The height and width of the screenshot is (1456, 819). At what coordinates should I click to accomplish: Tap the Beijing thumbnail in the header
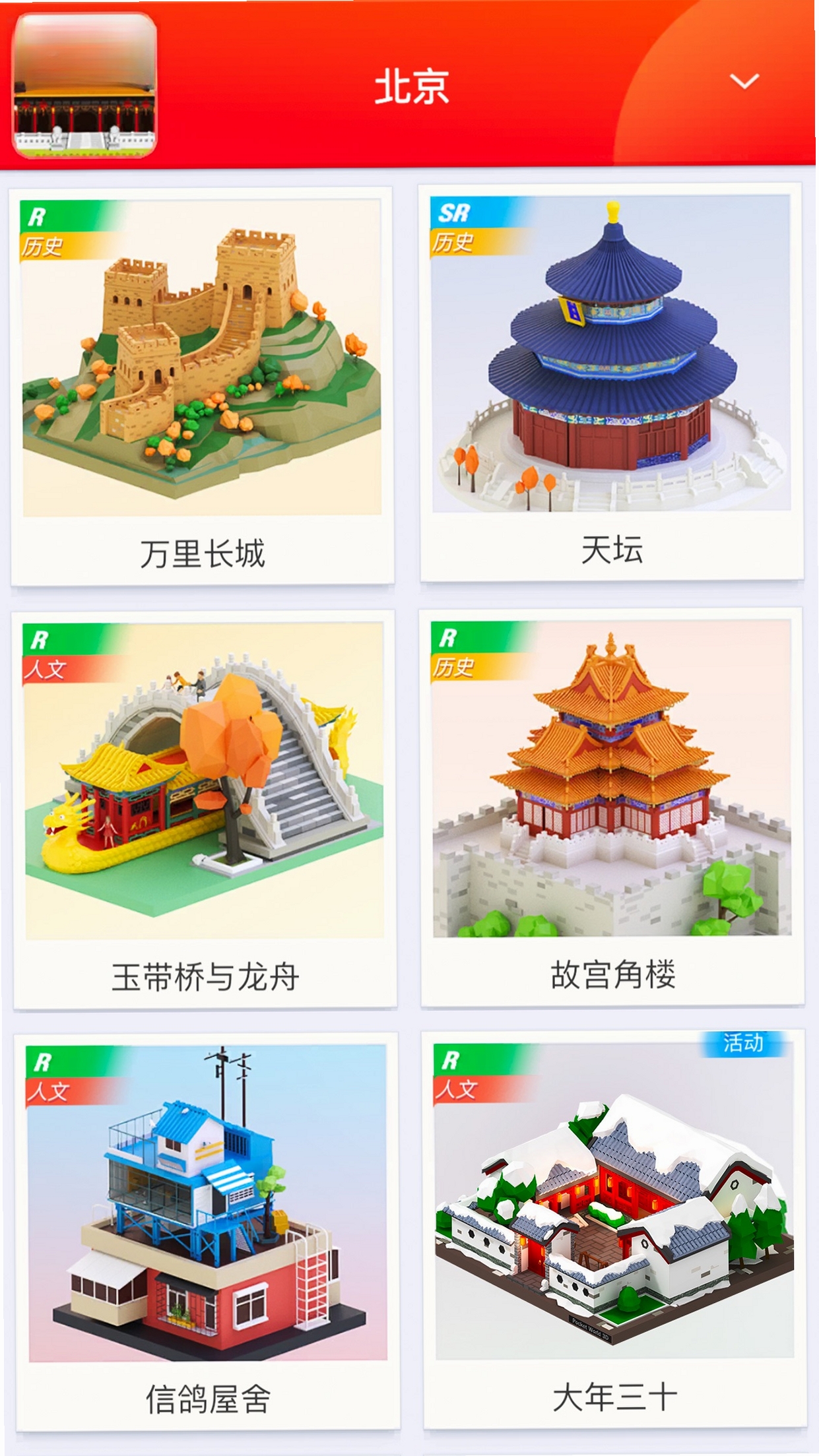tap(85, 85)
